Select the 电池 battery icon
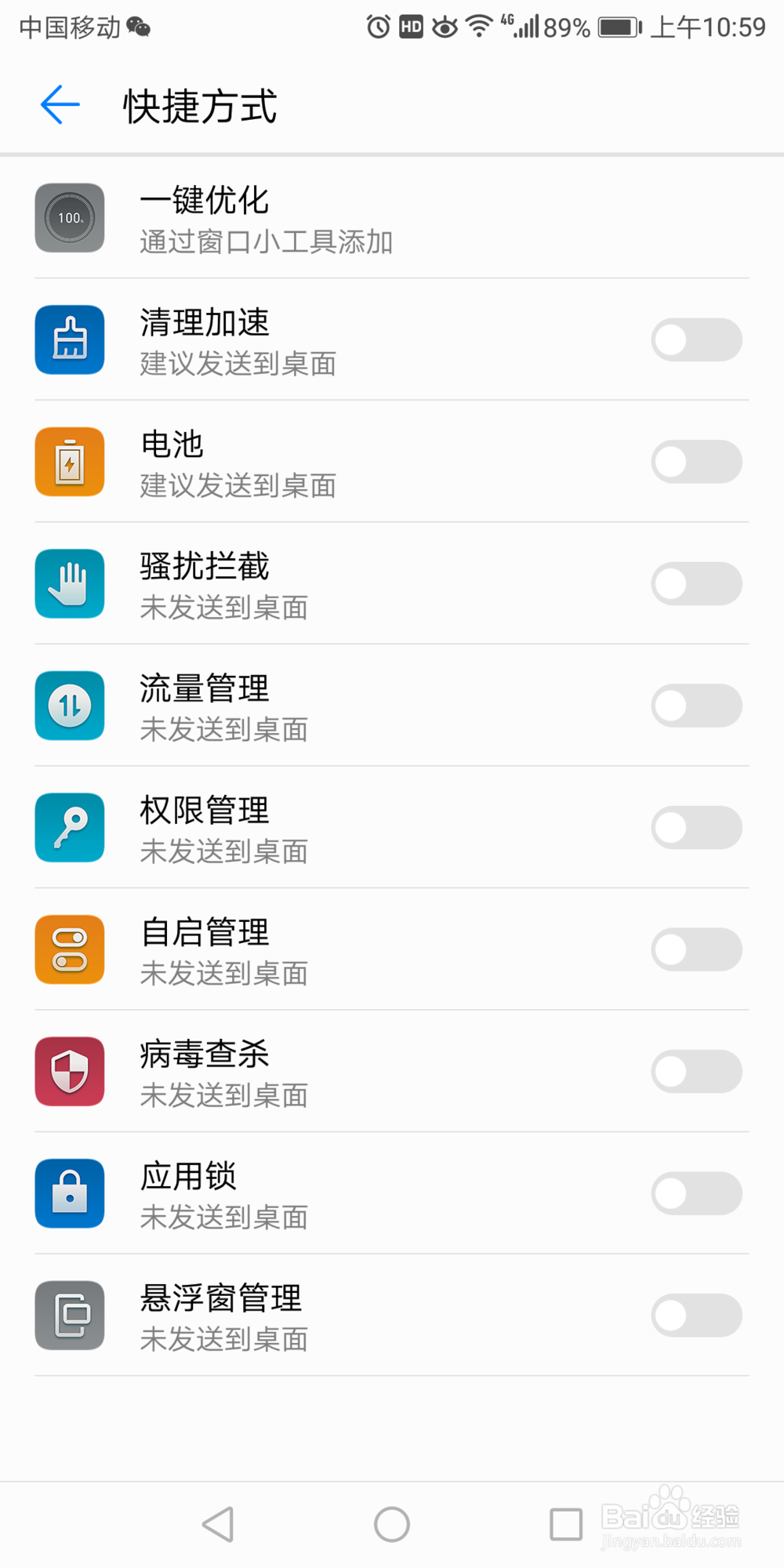 (x=69, y=462)
